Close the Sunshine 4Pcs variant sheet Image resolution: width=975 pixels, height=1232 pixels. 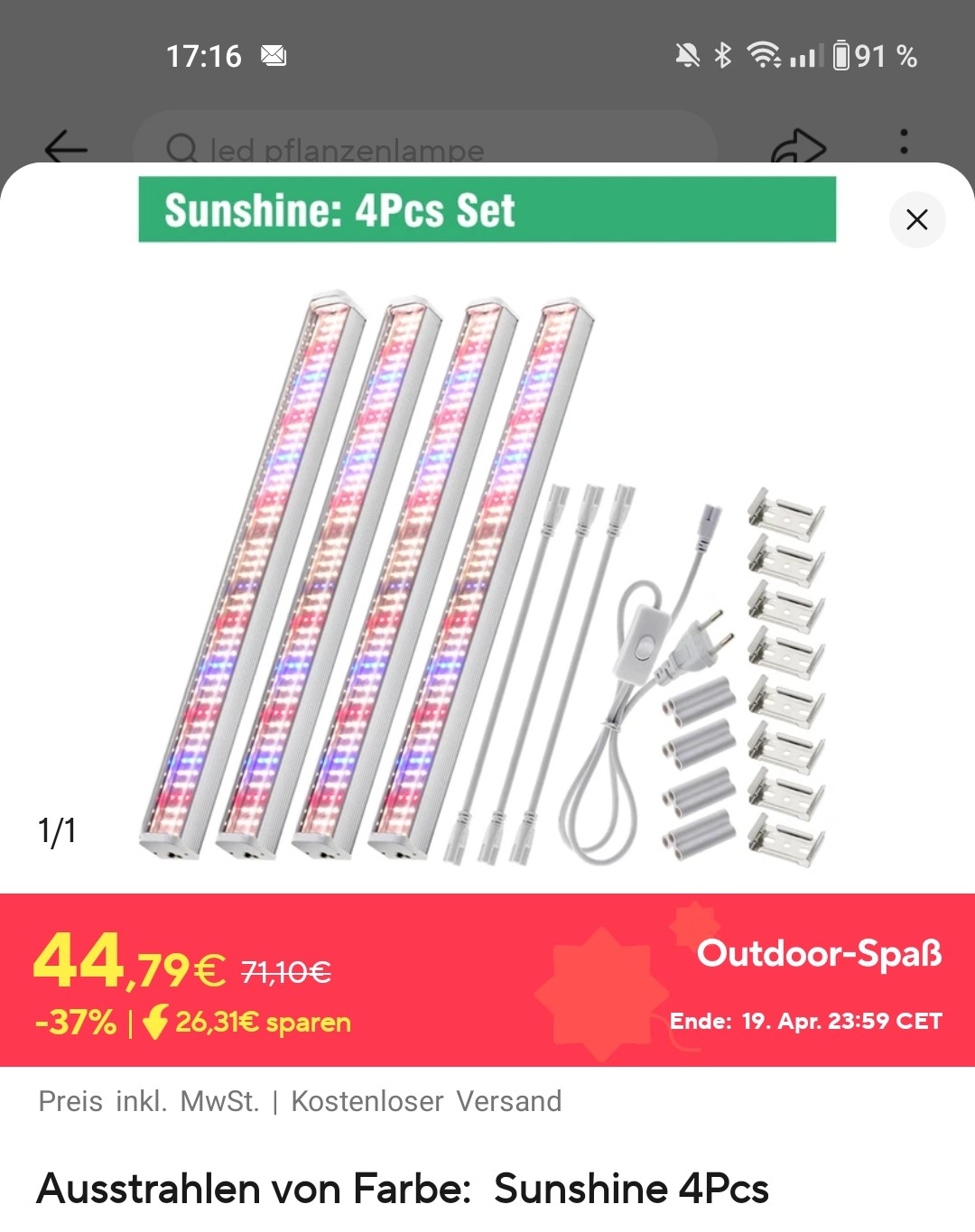pos(916,219)
